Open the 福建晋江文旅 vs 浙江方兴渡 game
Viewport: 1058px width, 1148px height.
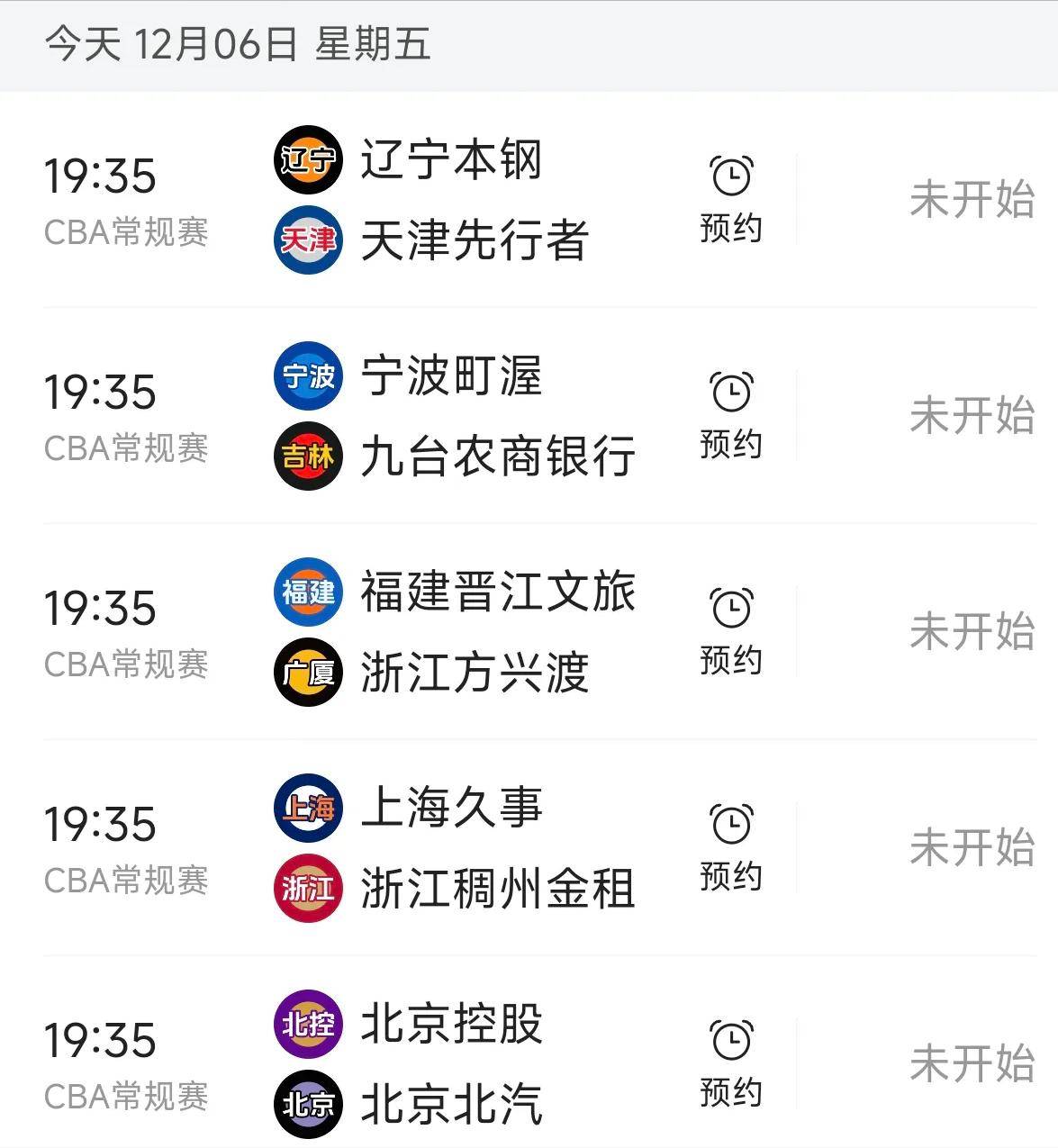450,631
